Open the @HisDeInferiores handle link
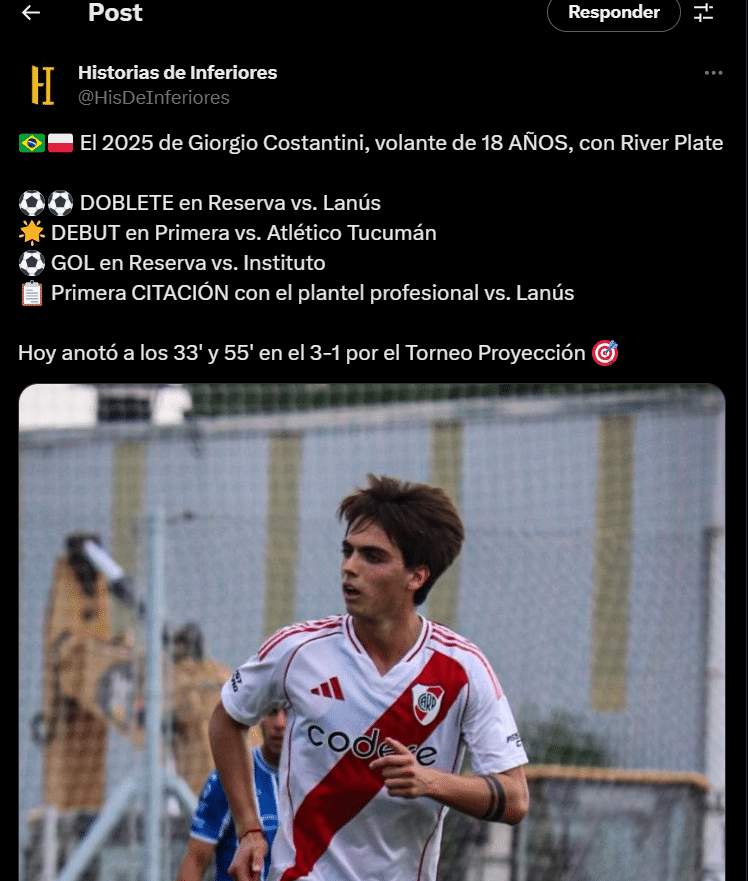Image resolution: width=748 pixels, height=881 pixels. click(x=154, y=97)
